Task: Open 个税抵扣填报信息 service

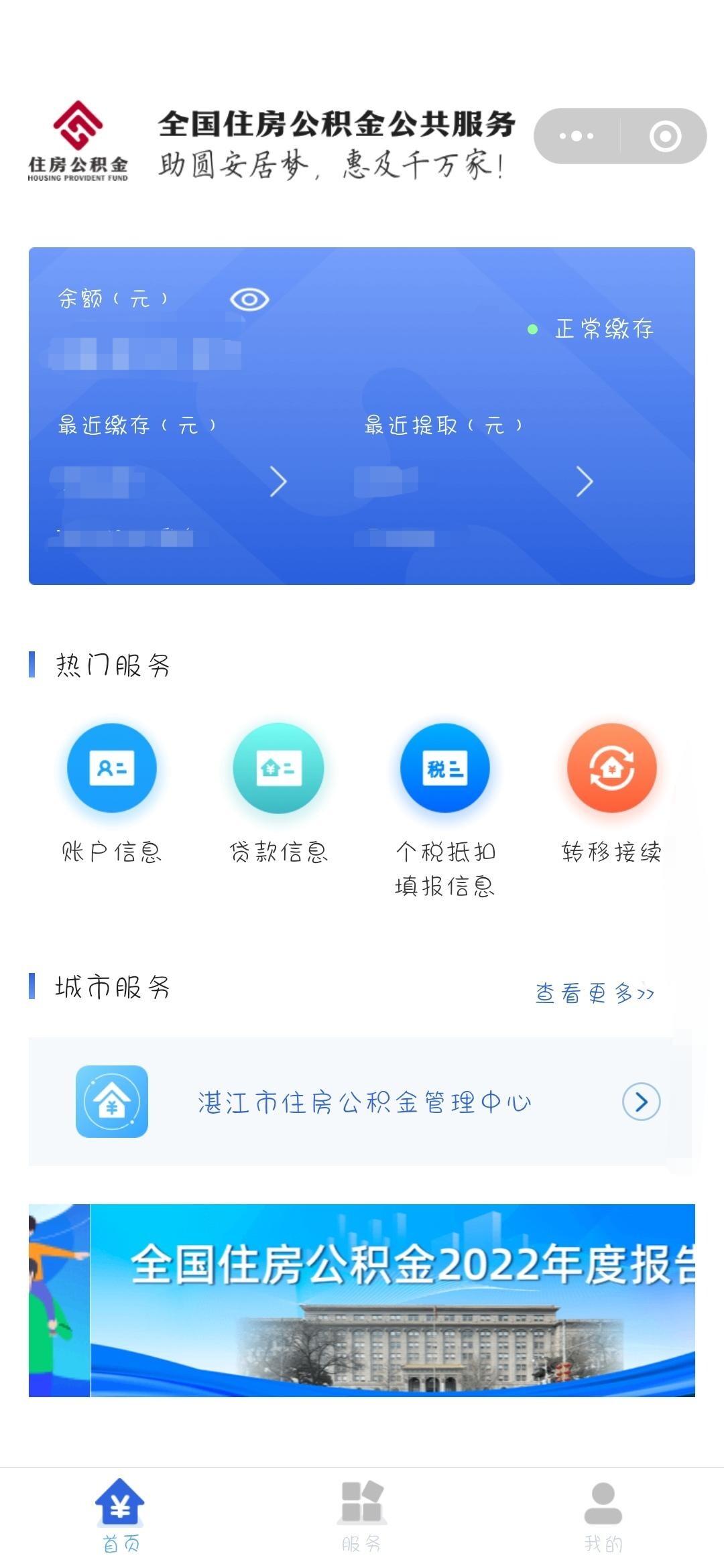Action: click(445, 768)
